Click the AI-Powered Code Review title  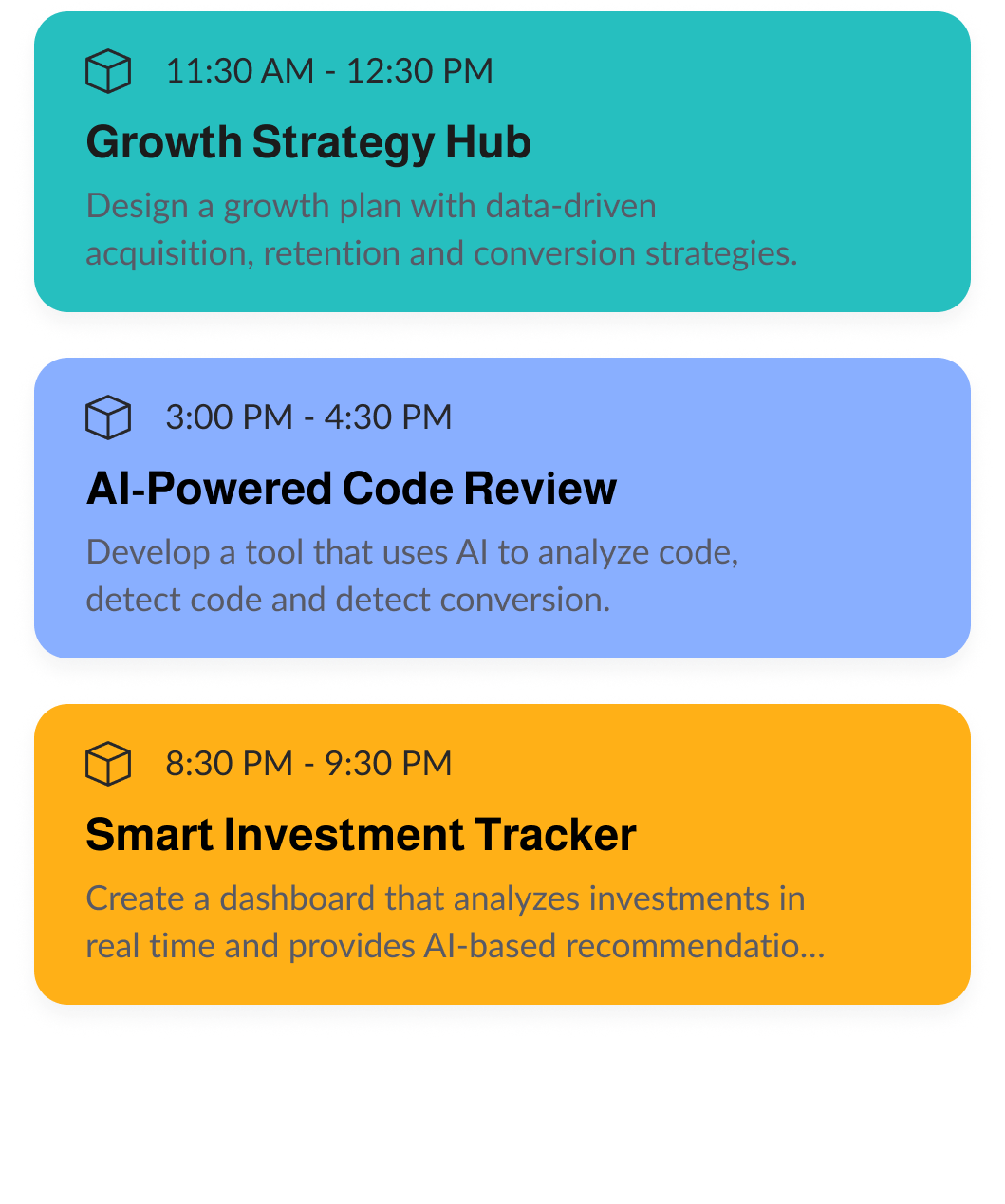tap(351, 489)
